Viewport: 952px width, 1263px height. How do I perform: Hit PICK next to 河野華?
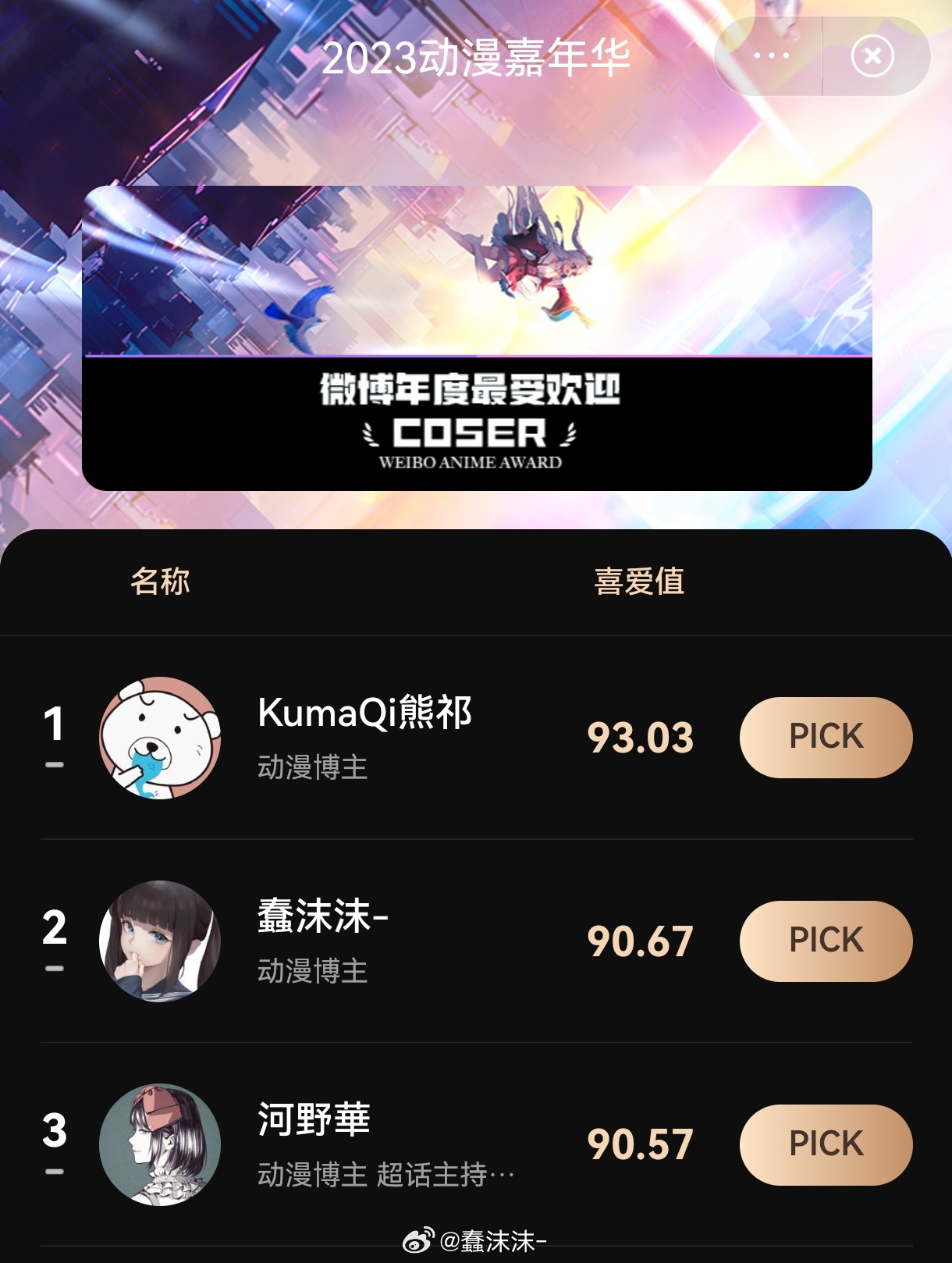826,1144
